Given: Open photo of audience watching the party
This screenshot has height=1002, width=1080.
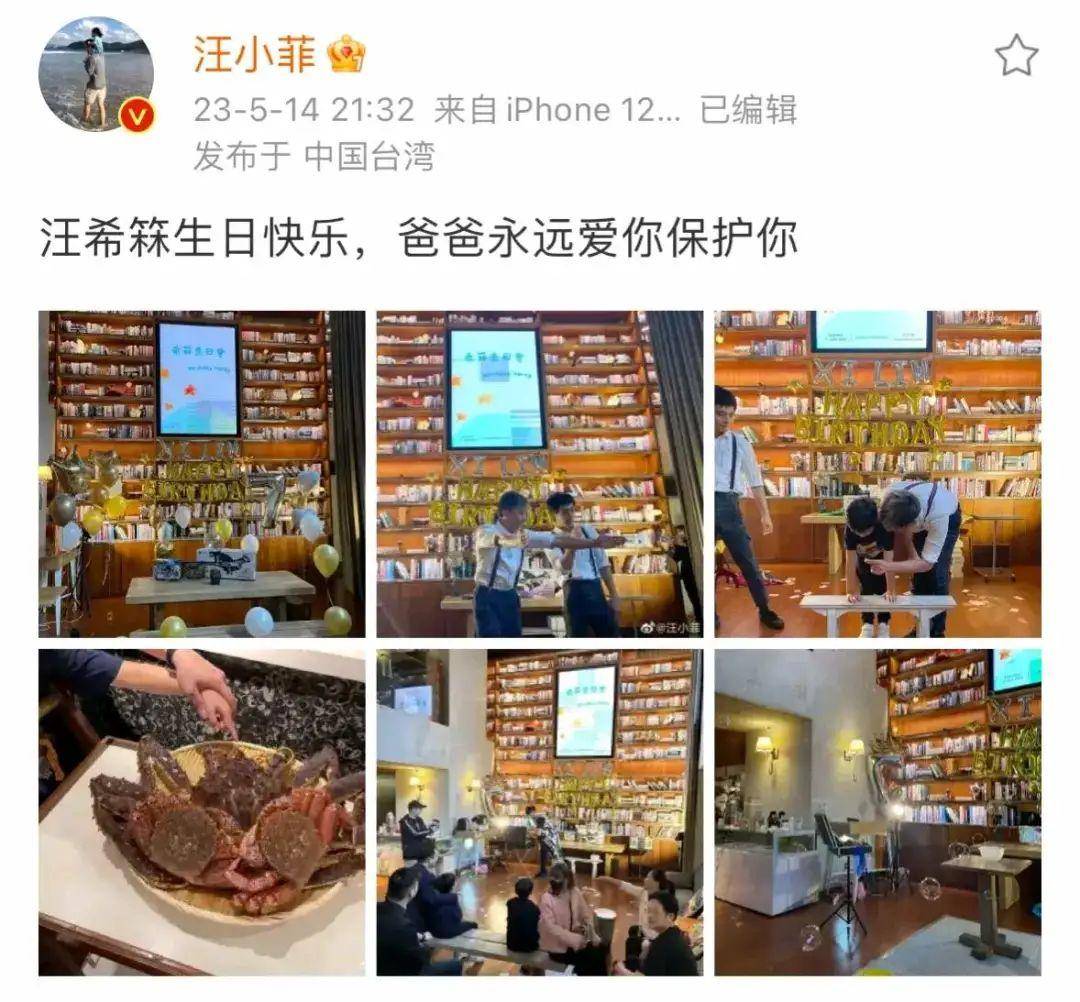Looking at the screenshot, I should point(540,812).
